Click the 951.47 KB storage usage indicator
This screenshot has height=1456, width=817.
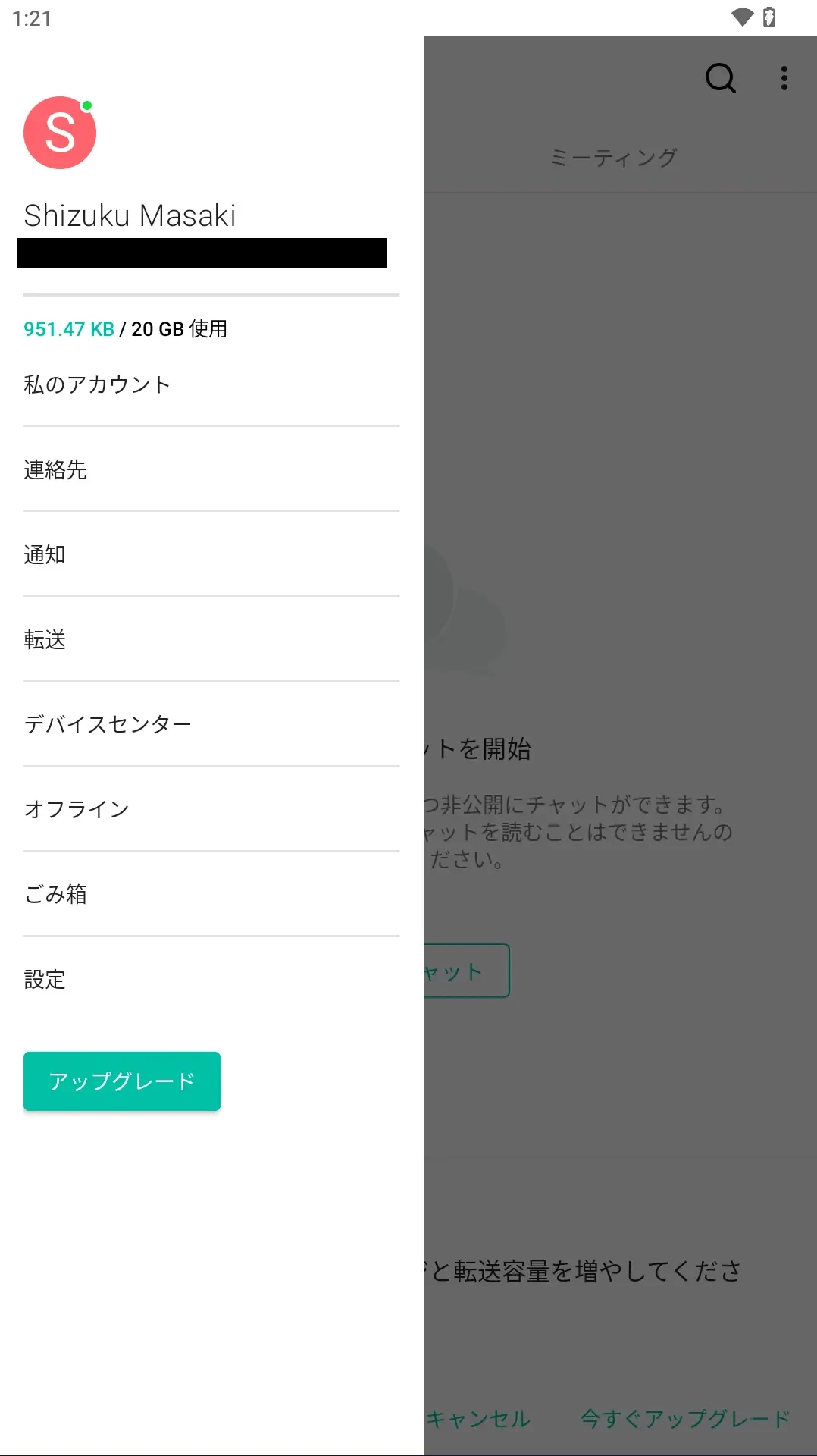68,329
